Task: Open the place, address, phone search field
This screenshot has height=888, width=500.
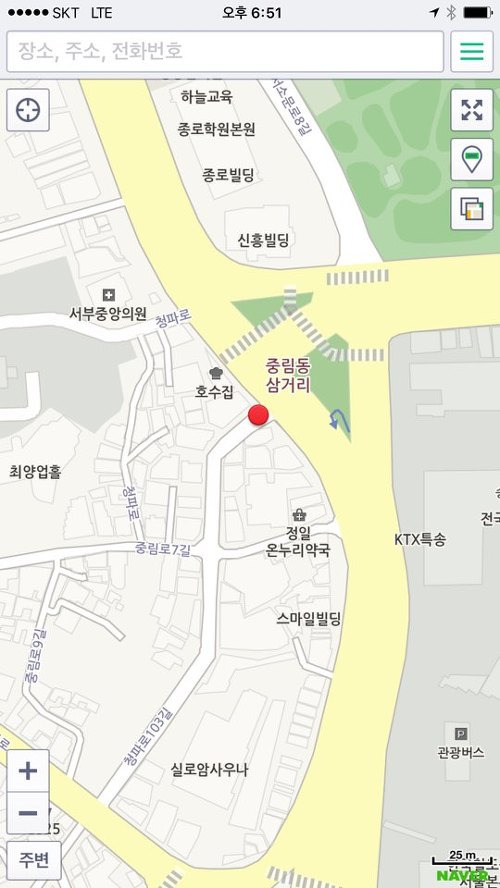Action: pyautogui.click(x=225, y=52)
